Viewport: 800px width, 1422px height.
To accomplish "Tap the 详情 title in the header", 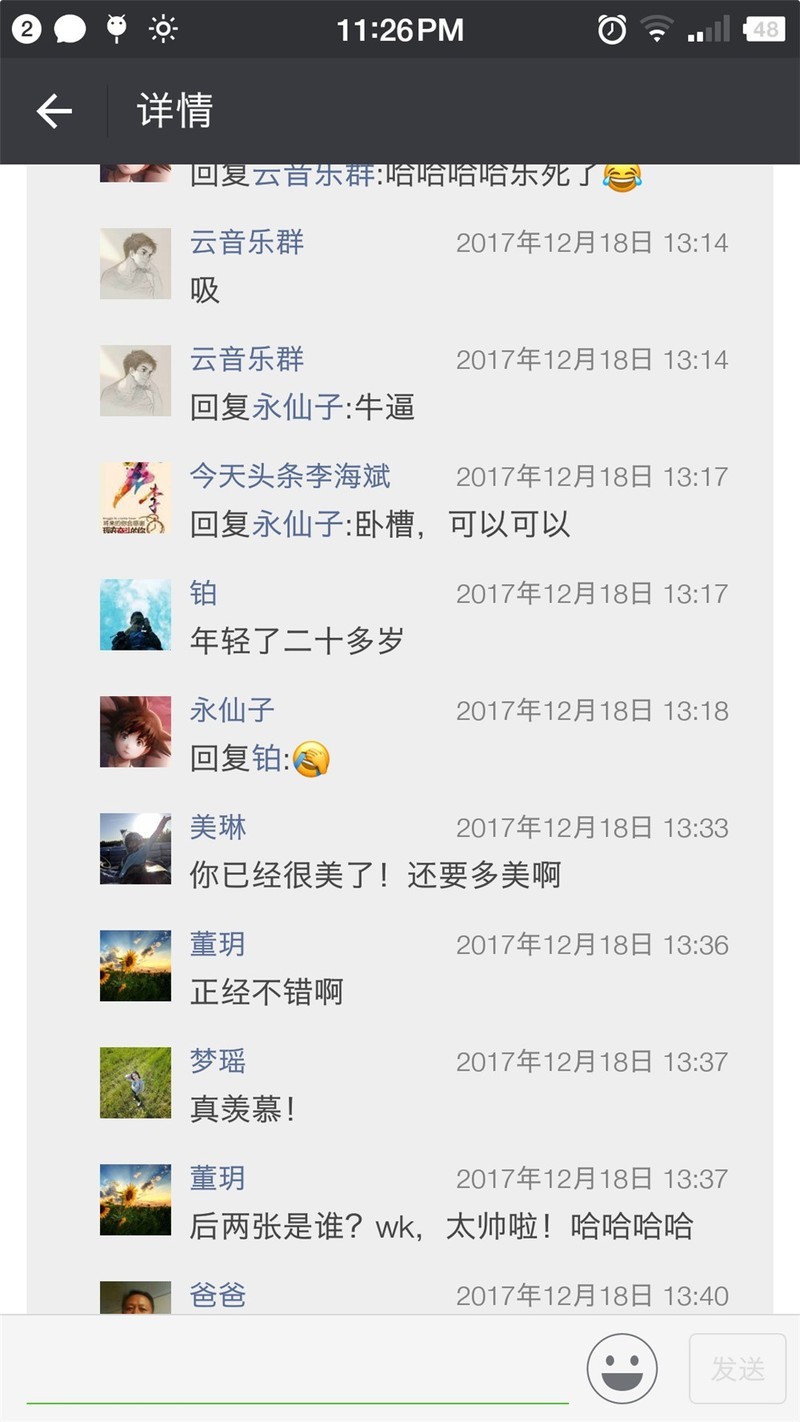I will (172, 111).
